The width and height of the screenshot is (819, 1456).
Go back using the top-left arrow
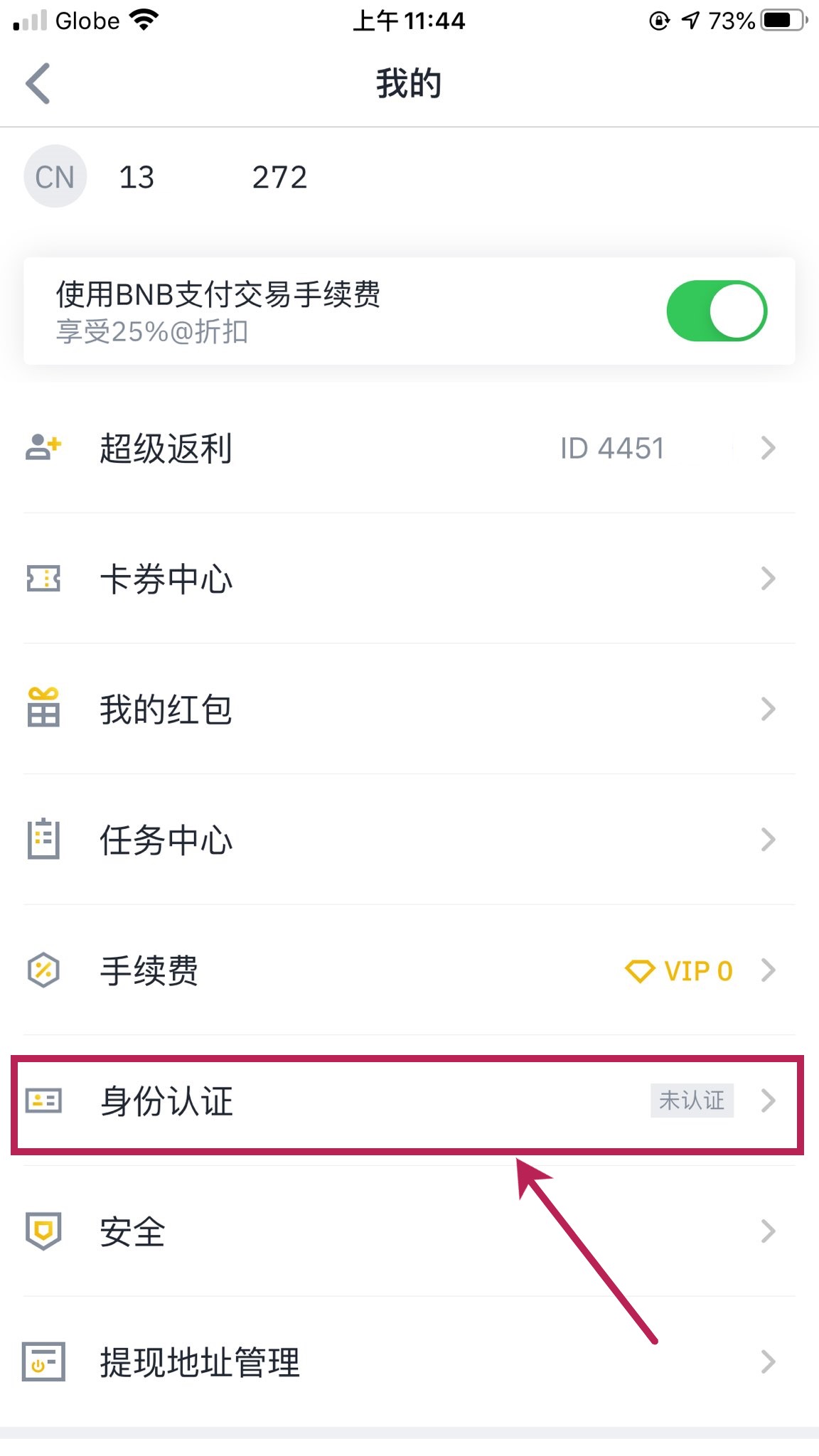point(38,84)
